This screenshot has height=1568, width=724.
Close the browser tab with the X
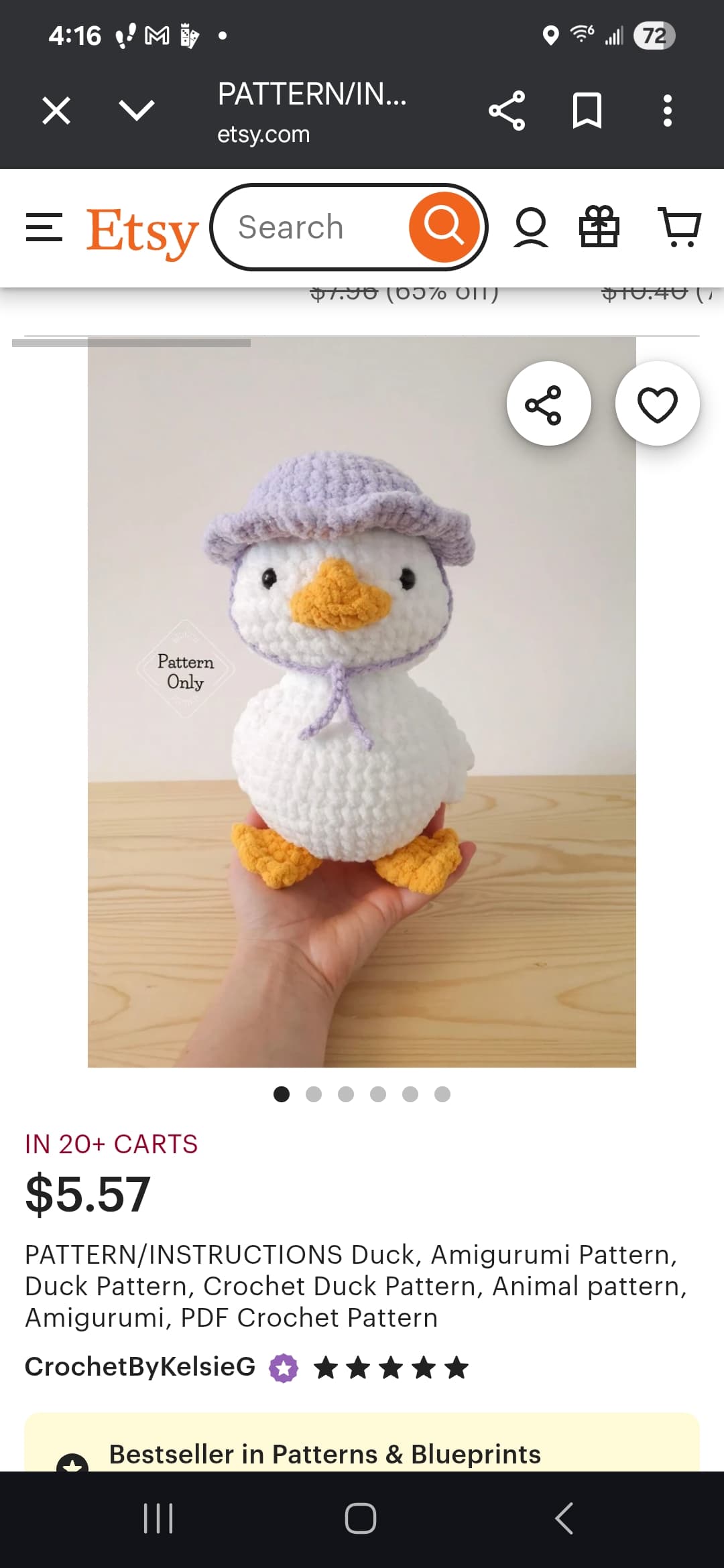(56, 111)
